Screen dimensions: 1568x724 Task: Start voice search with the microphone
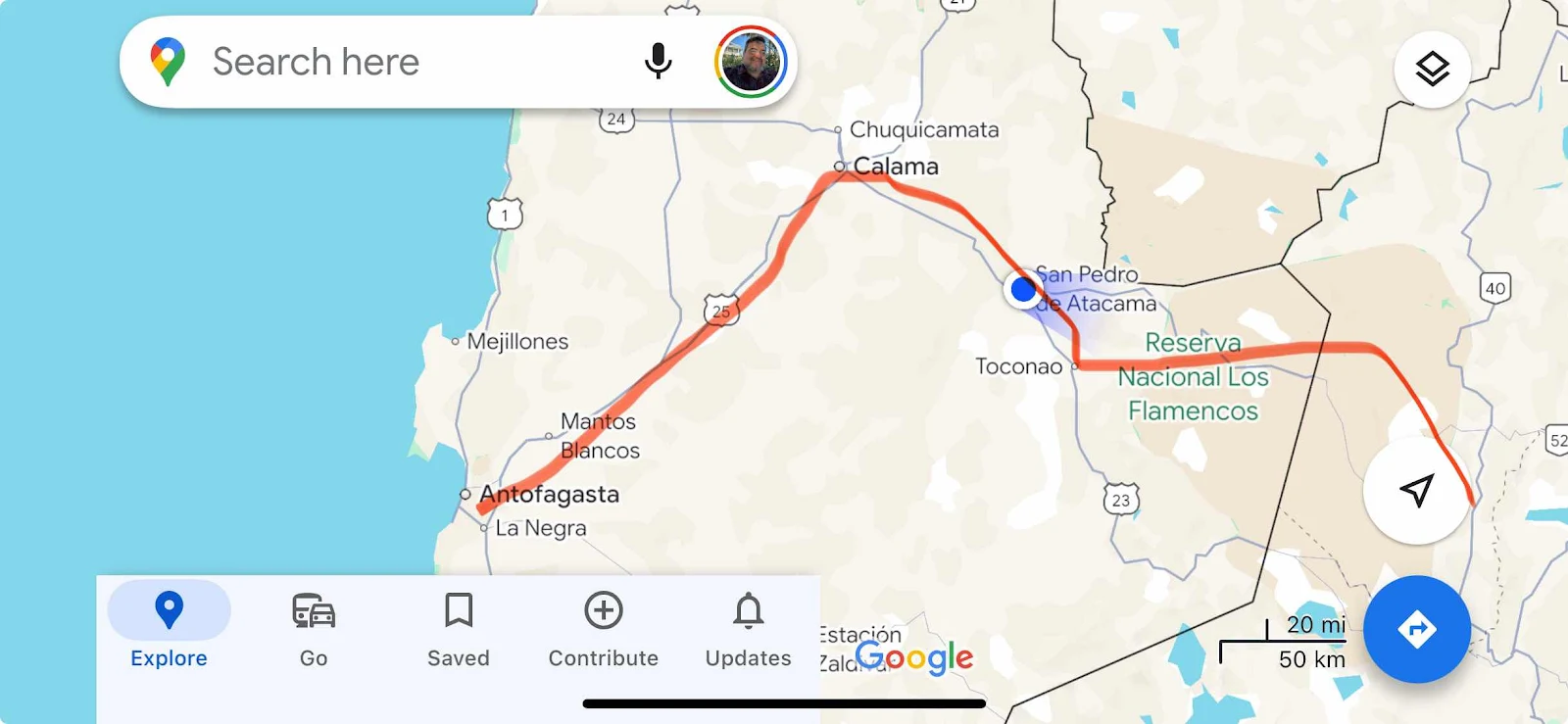[658, 62]
